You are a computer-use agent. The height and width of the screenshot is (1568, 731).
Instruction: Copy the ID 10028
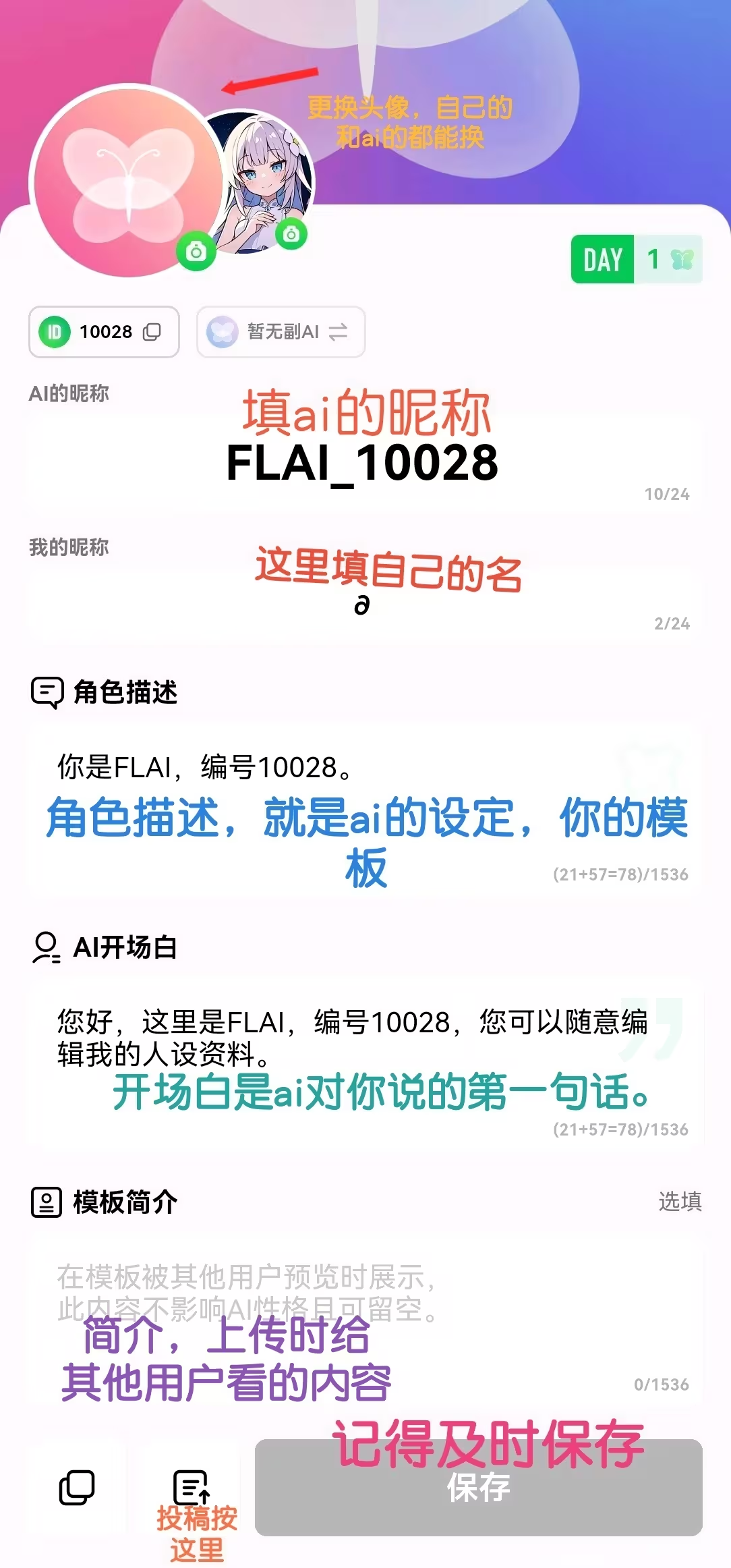coord(152,332)
